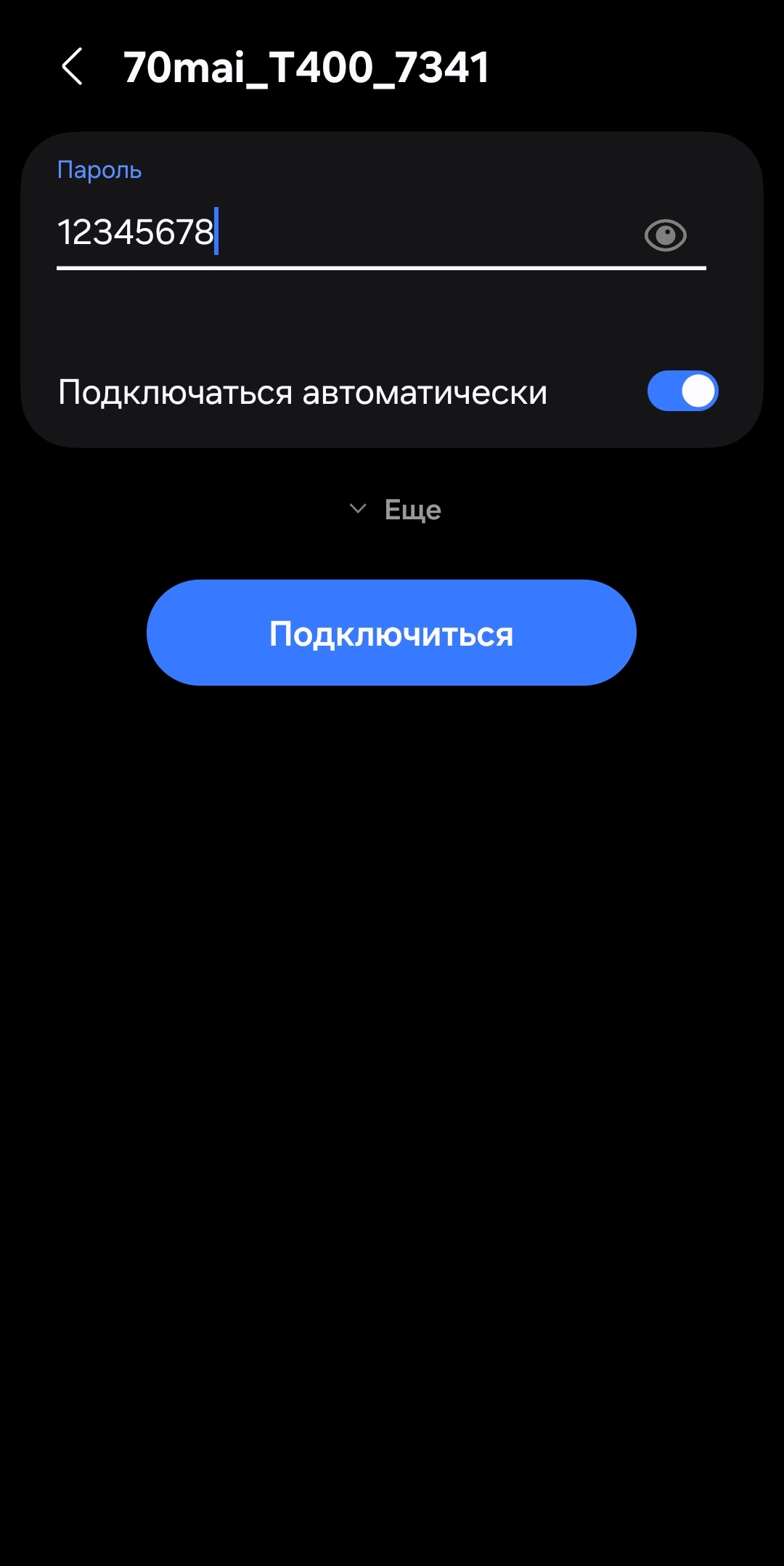This screenshot has width=784, height=1566.
Task: Disable Подключаться автоматически switch
Action: [682, 391]
